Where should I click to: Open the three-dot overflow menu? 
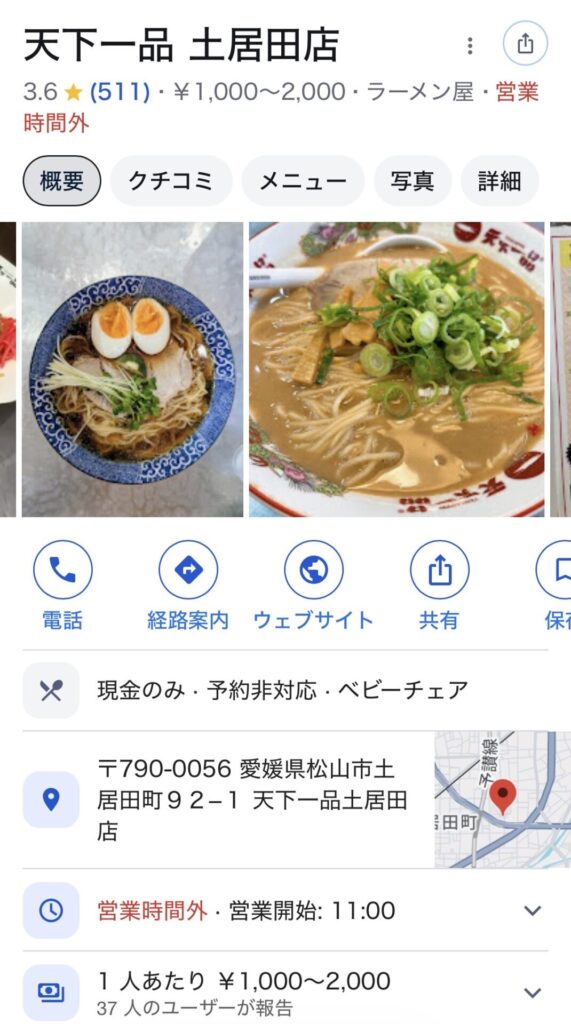470,45
